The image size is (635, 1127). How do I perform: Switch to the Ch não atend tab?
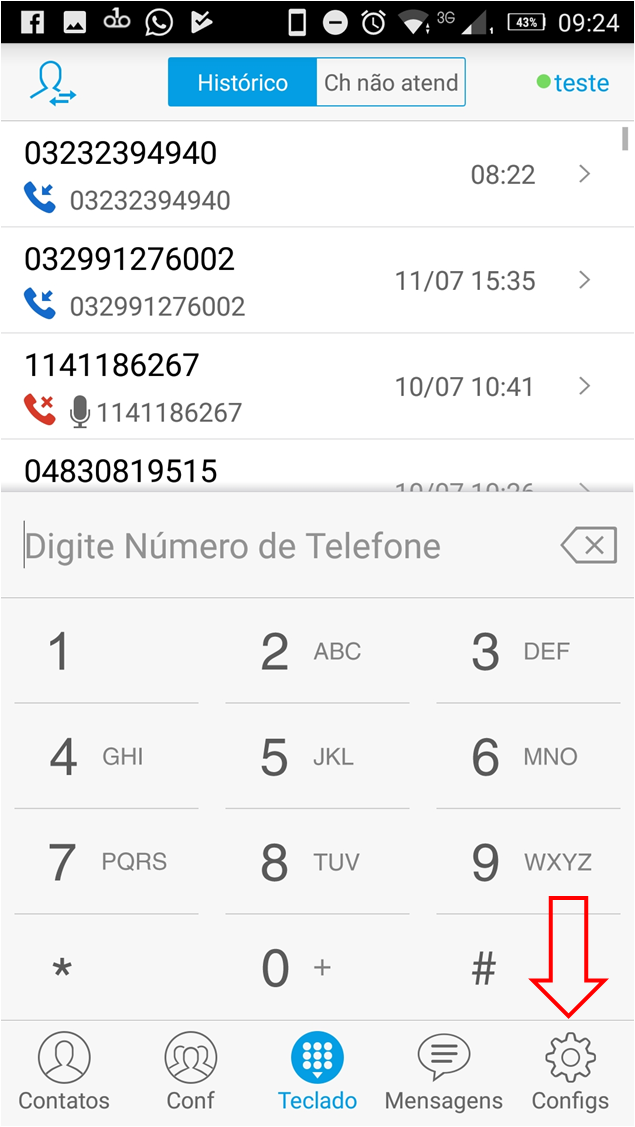click(391, 83)
